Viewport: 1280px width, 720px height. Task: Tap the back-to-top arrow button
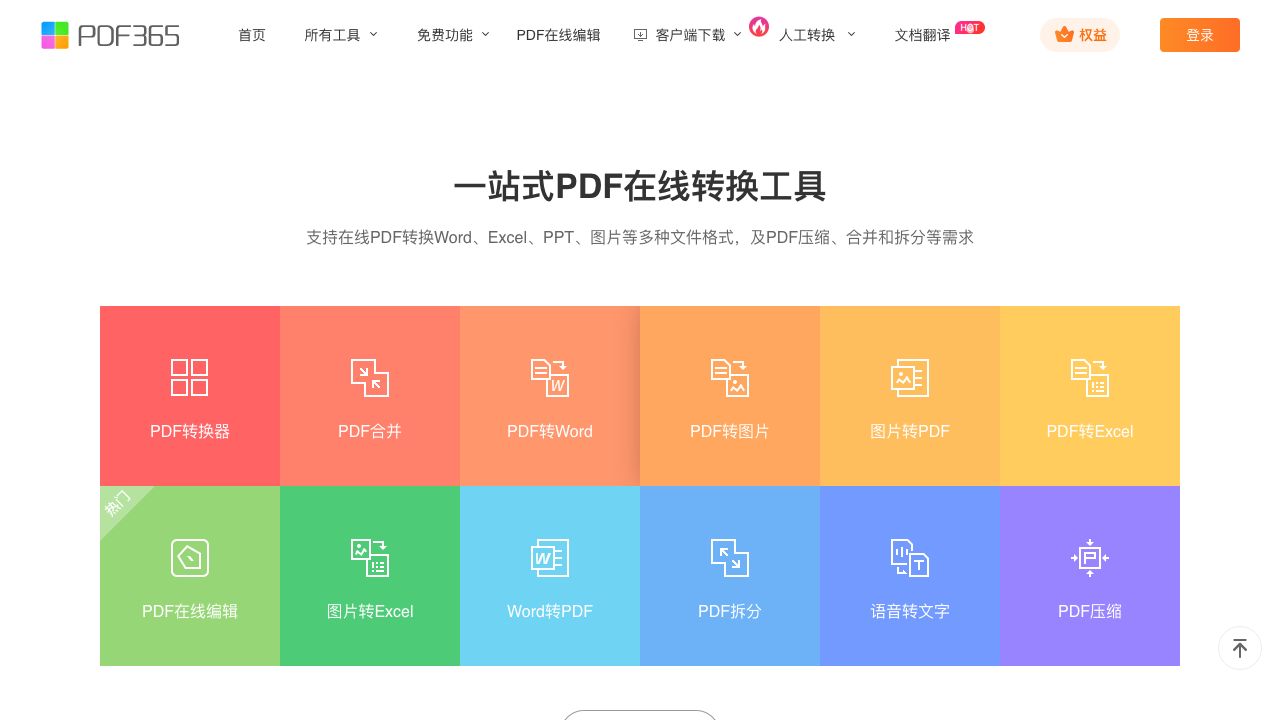(x=1240, y=648)
